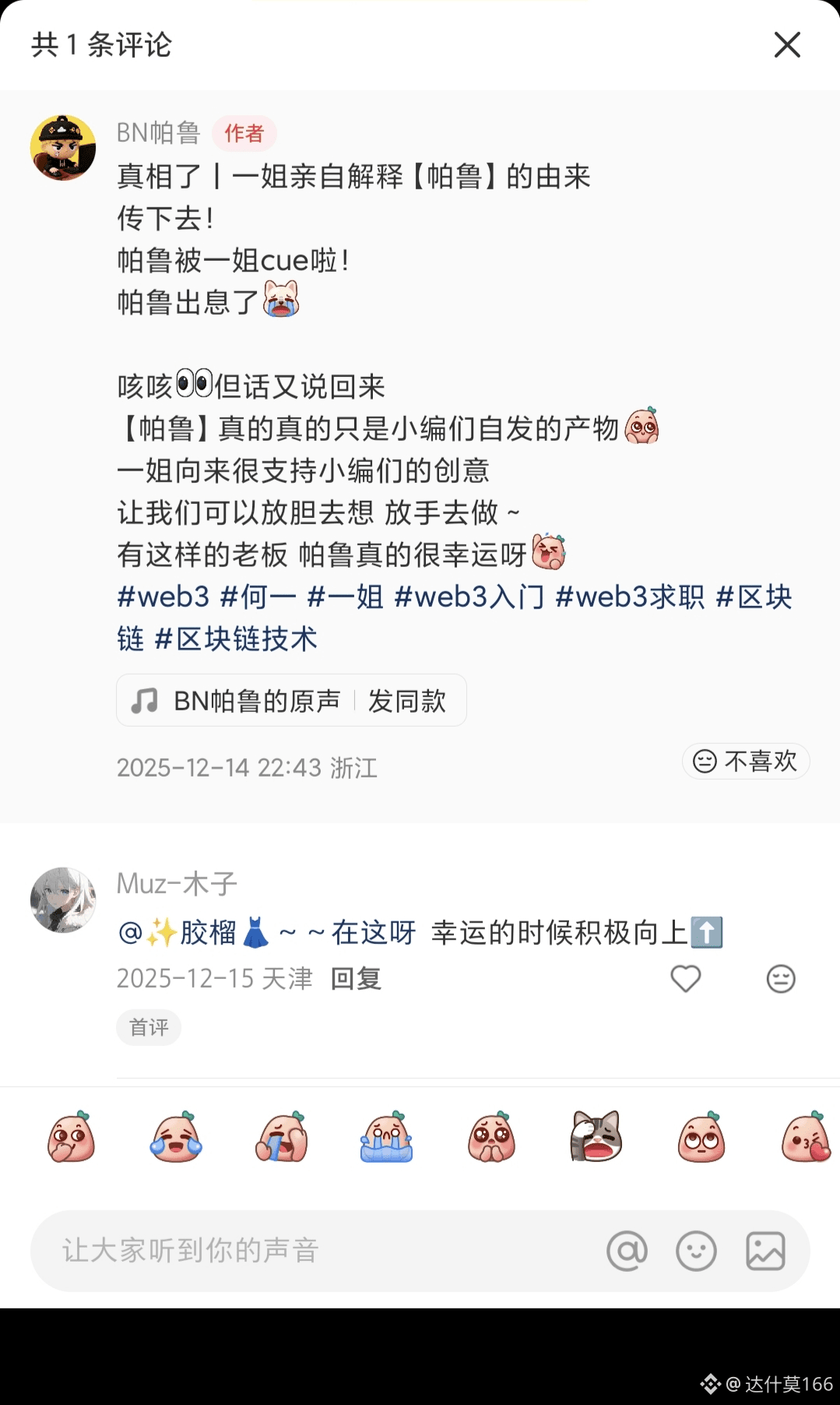Focus the 让大家听到你的声音 comment field

tap(311, 1251)
